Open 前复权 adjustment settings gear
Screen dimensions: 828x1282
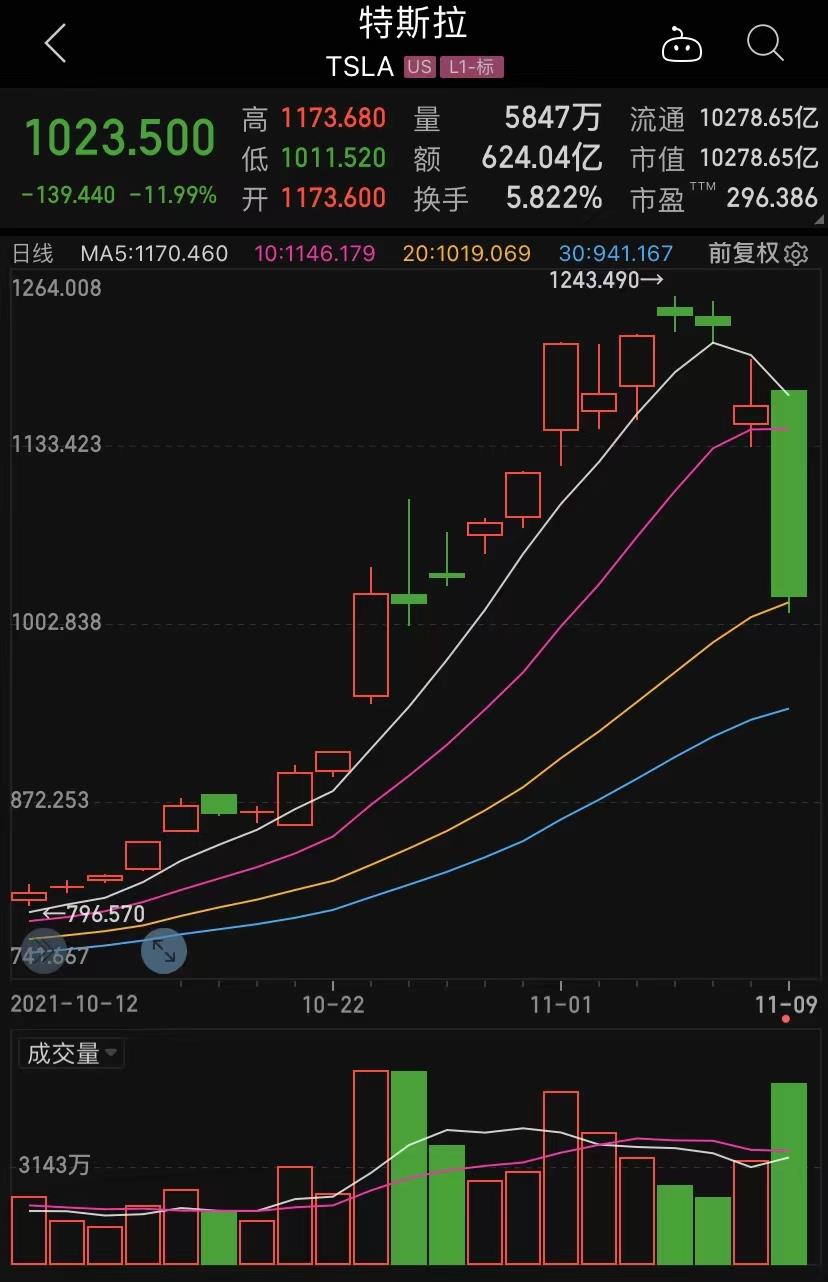tap(796, 254)
